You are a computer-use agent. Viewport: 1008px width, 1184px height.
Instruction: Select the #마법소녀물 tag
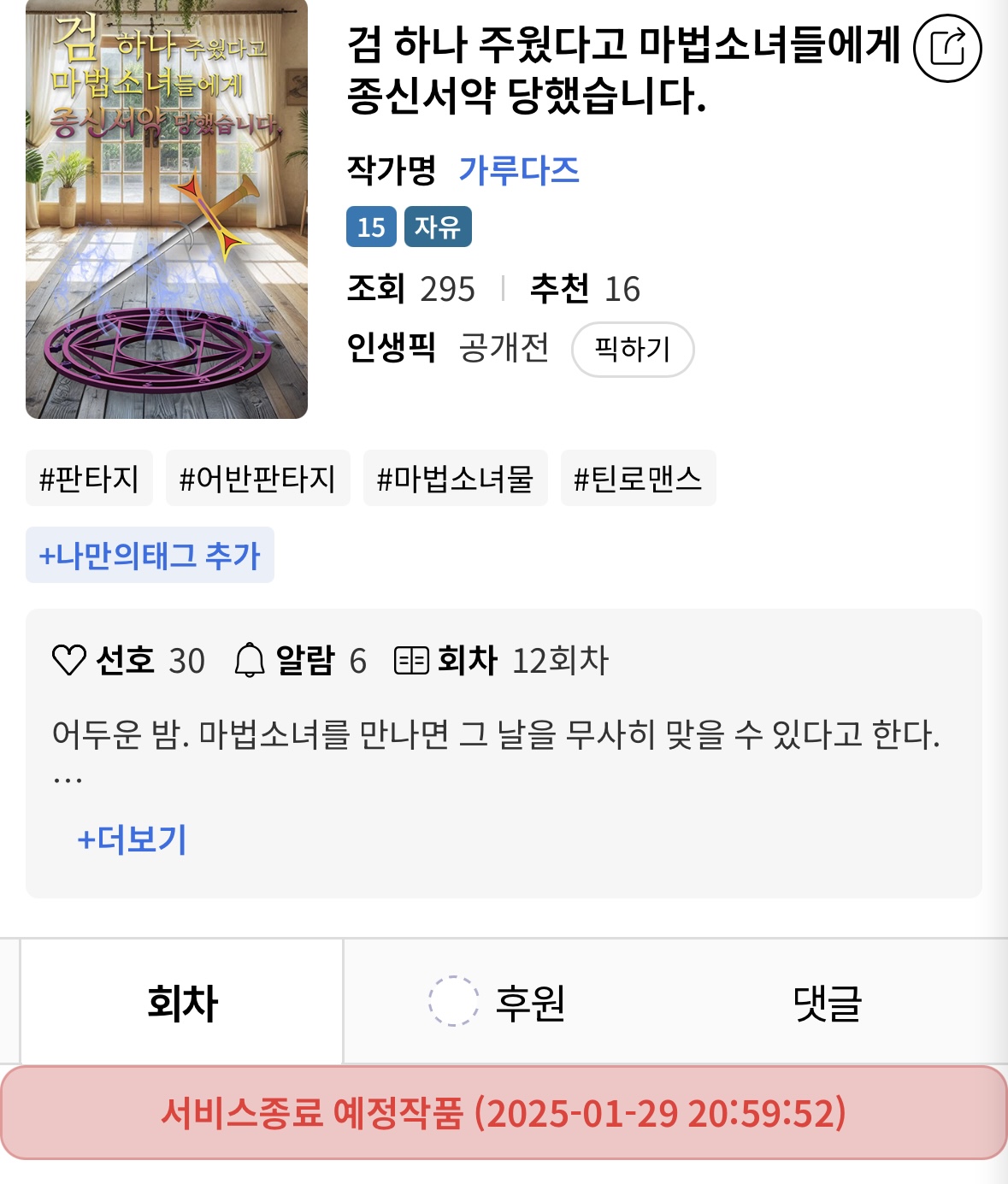[x=455, y=478]
